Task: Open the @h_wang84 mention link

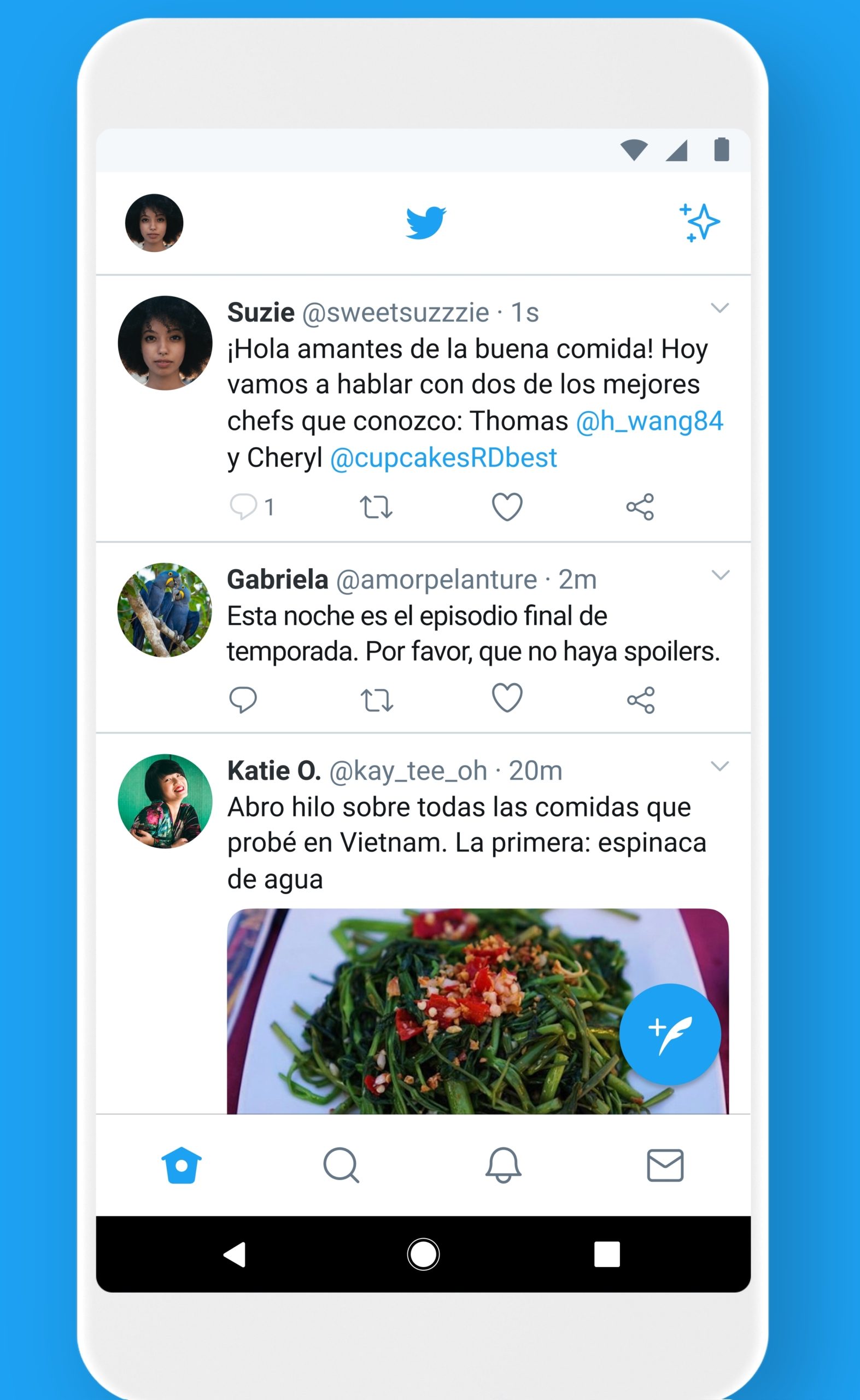Action: point(649,422)
